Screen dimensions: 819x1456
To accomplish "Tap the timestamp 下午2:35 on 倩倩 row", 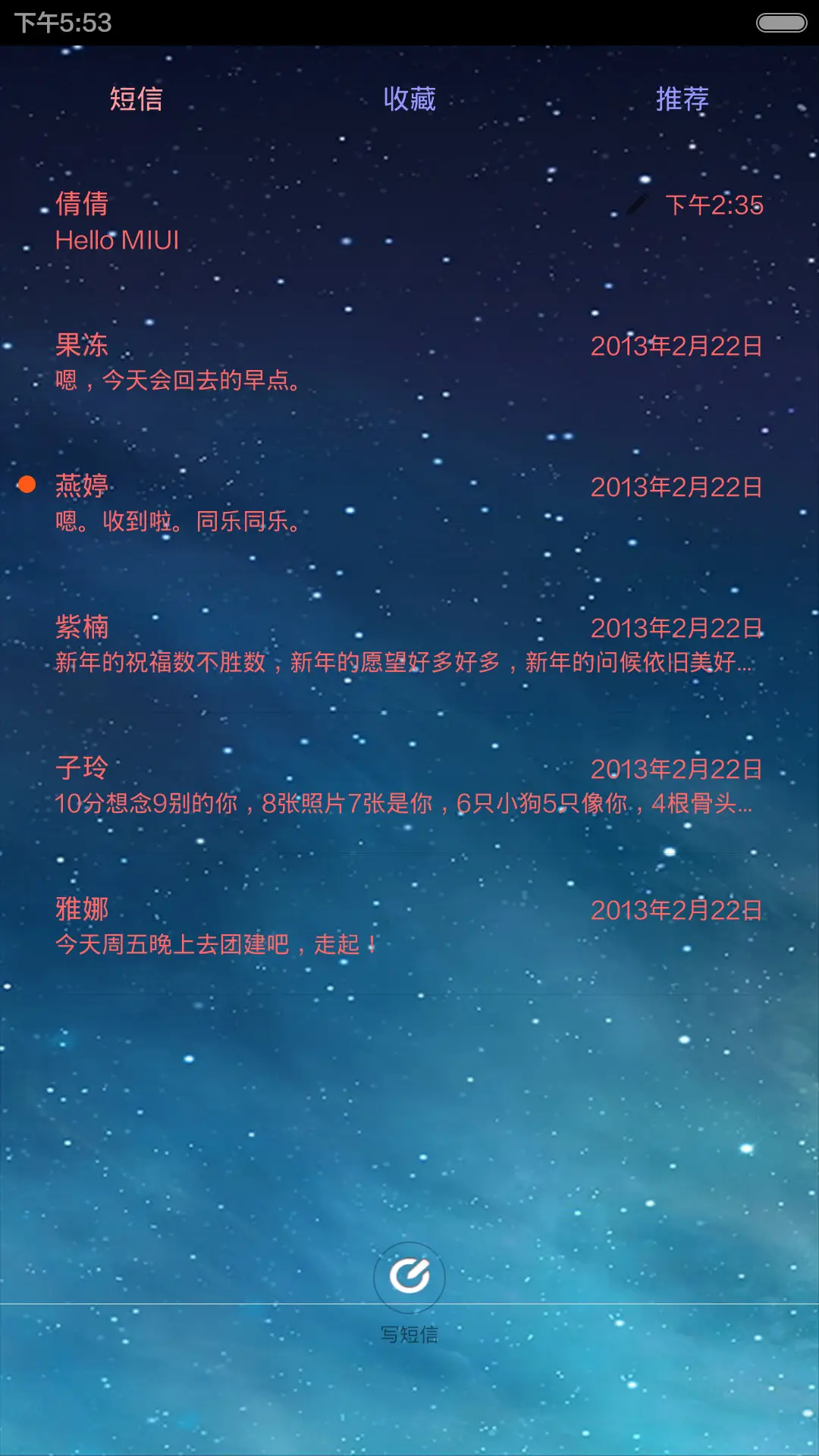I will coord(713,205).
